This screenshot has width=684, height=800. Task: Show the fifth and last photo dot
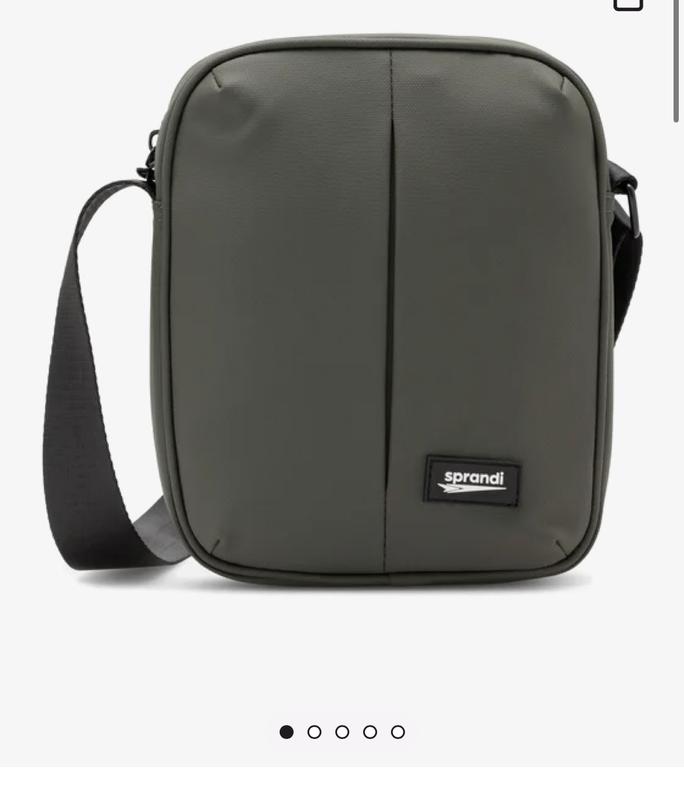398,732
